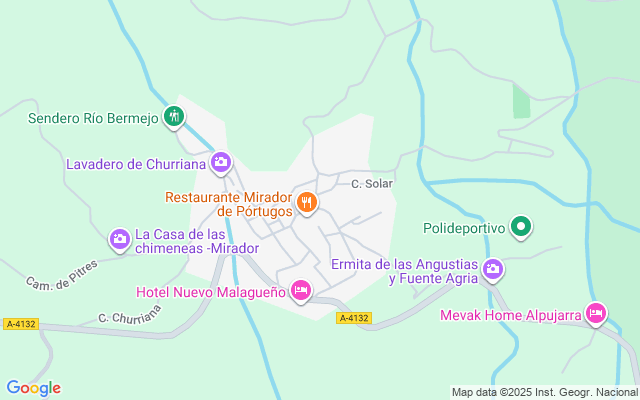
Task: Tap the Sendero Río Bermejo marker
Action: 175,118
